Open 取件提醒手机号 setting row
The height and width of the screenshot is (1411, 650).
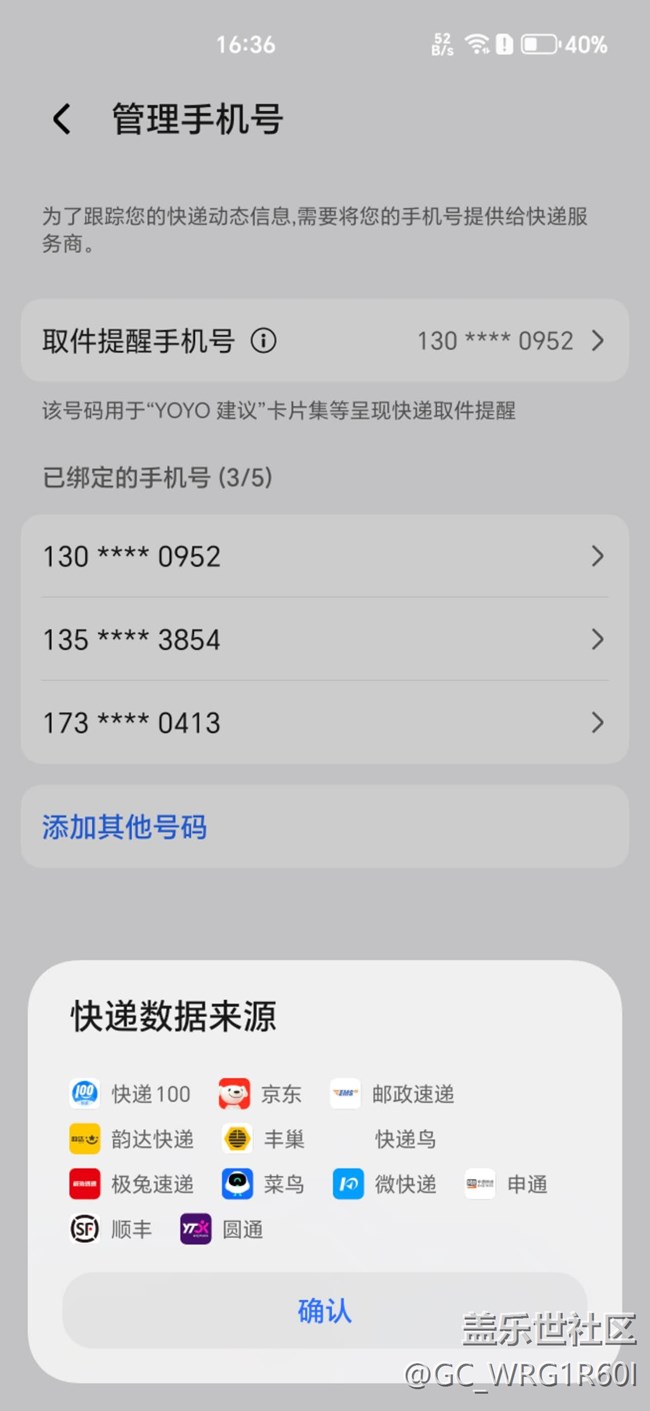point(325,341)
